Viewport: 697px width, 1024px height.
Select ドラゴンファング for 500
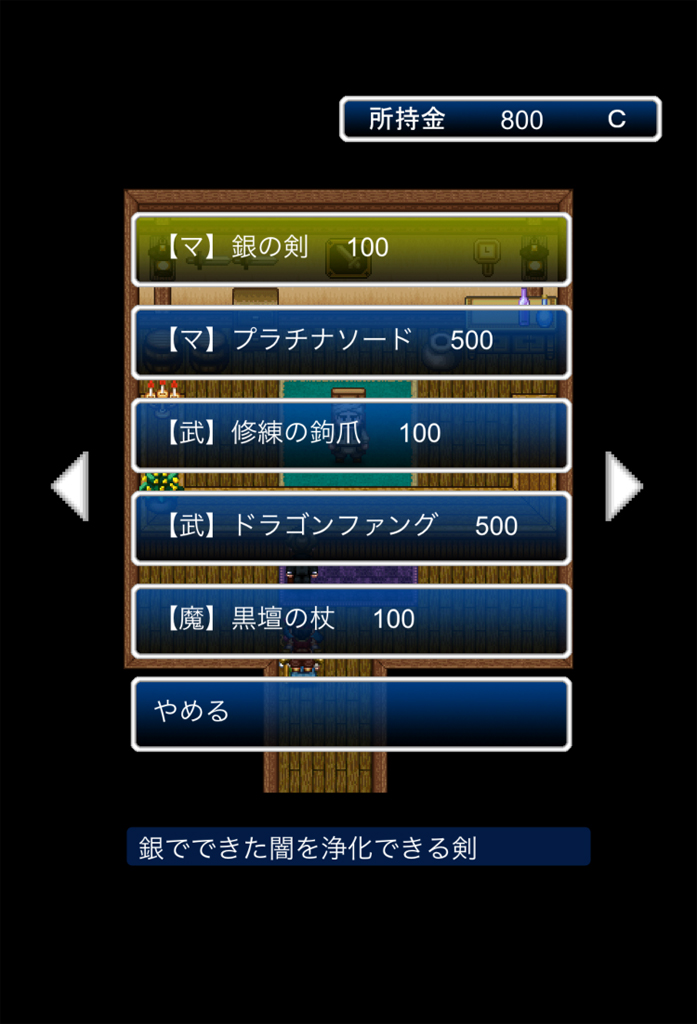(x=350, y=527)
